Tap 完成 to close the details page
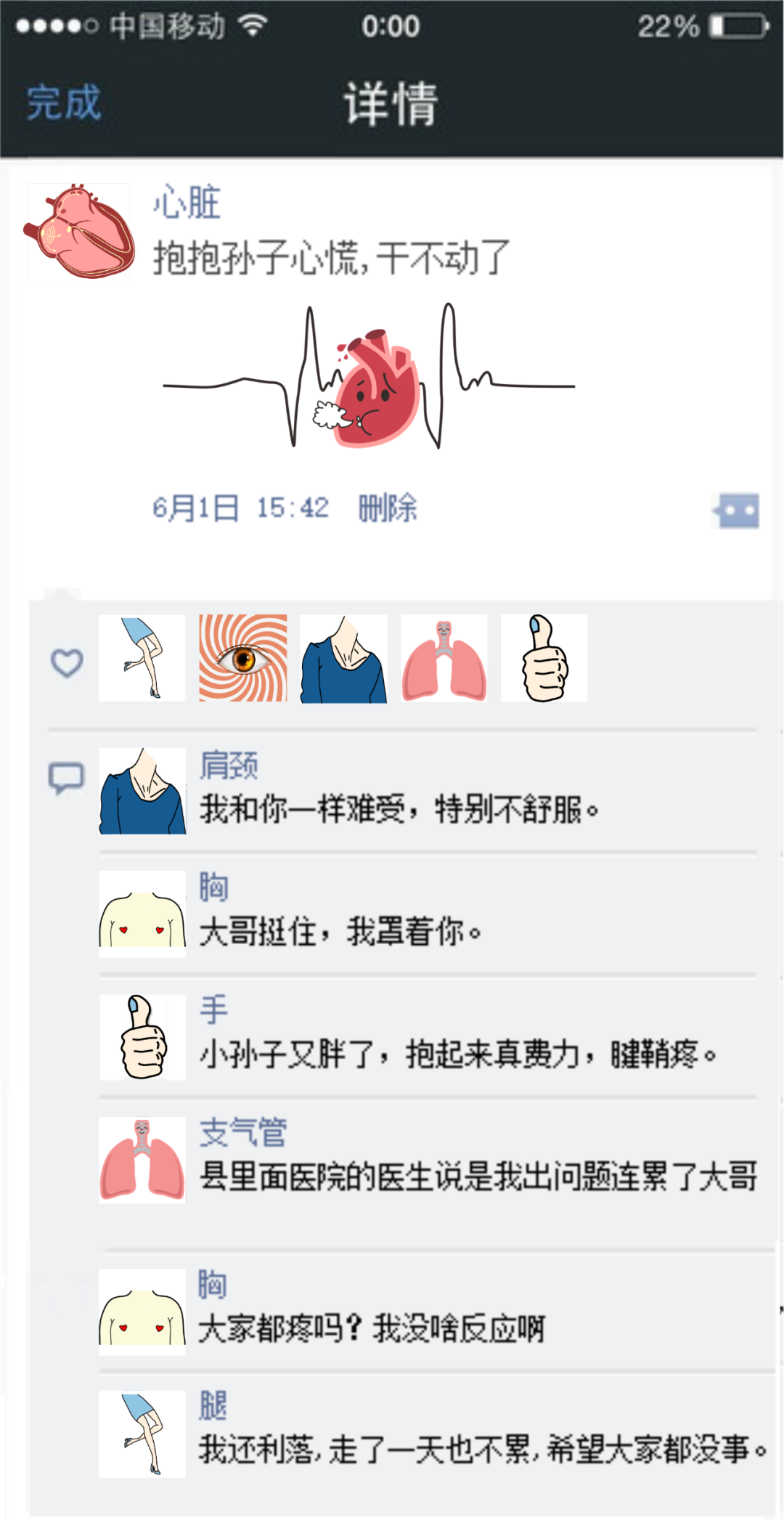Screen dimensions: 784x1520 [63, 102]
